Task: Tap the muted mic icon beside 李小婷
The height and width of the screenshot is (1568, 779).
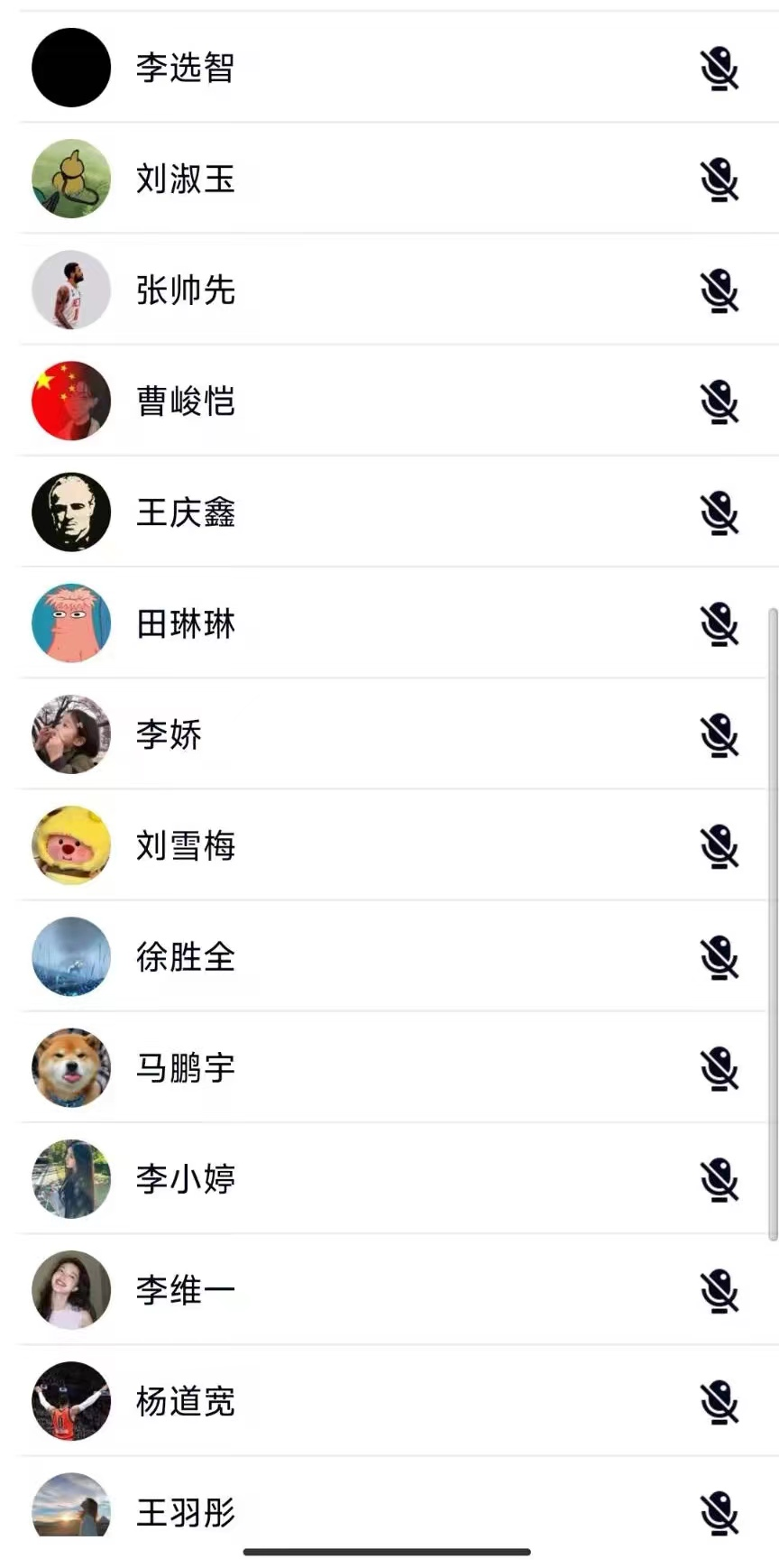Action: click(719, 1179)
